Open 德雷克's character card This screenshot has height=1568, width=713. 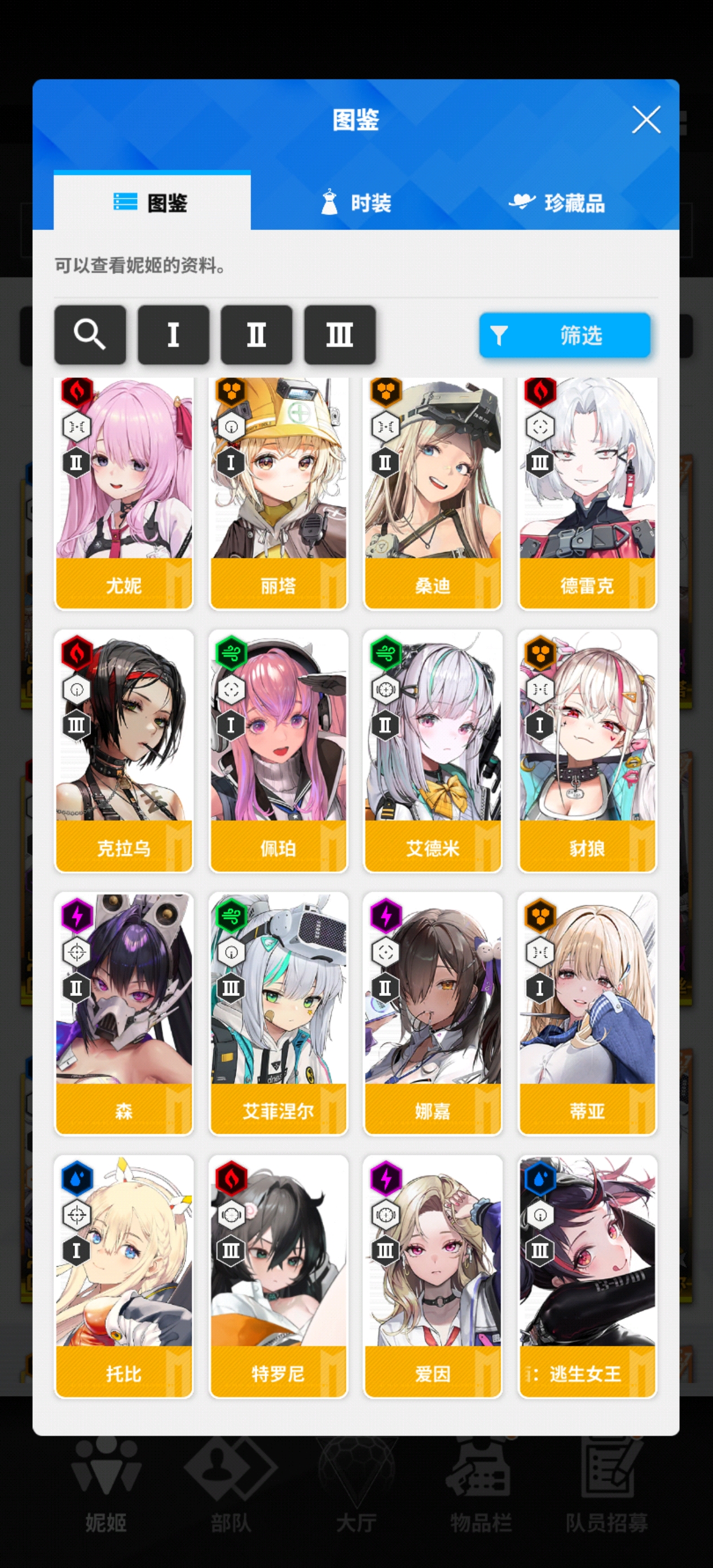(587, 493)
